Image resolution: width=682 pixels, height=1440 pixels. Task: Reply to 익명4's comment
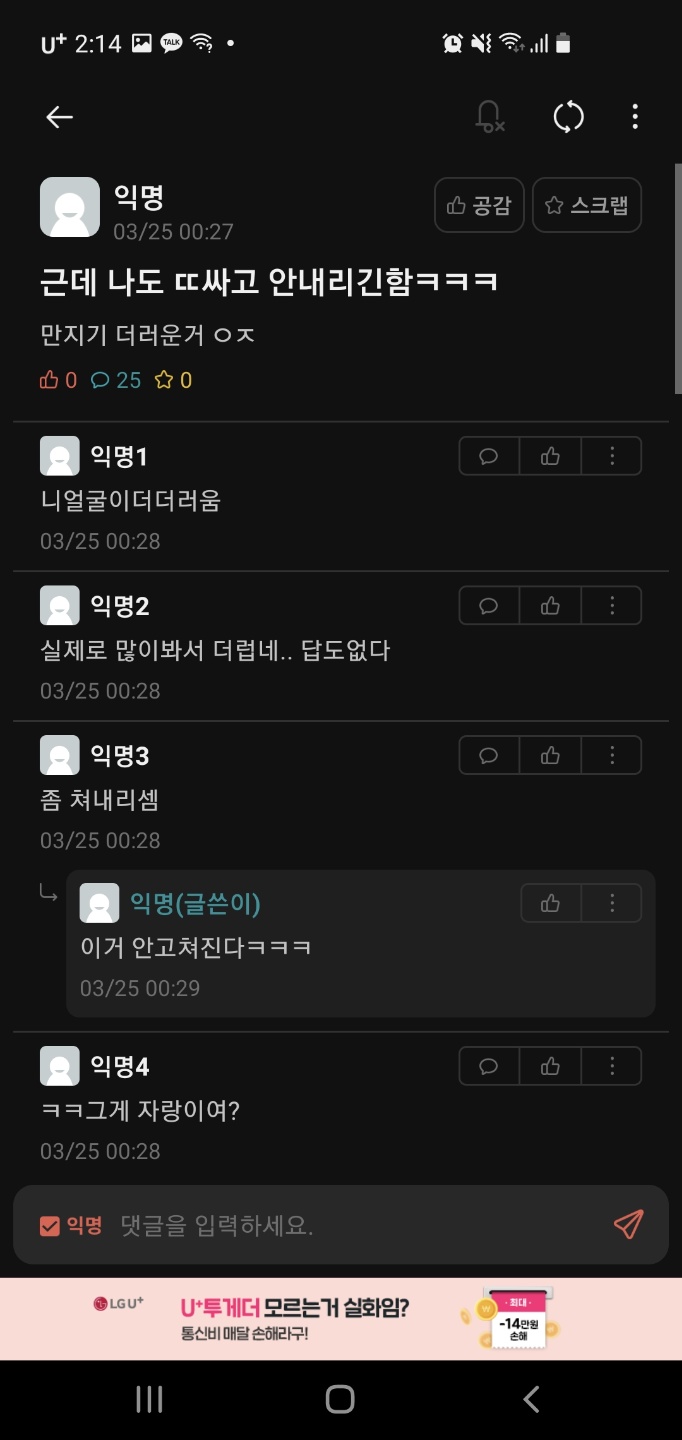point(489,1066)
